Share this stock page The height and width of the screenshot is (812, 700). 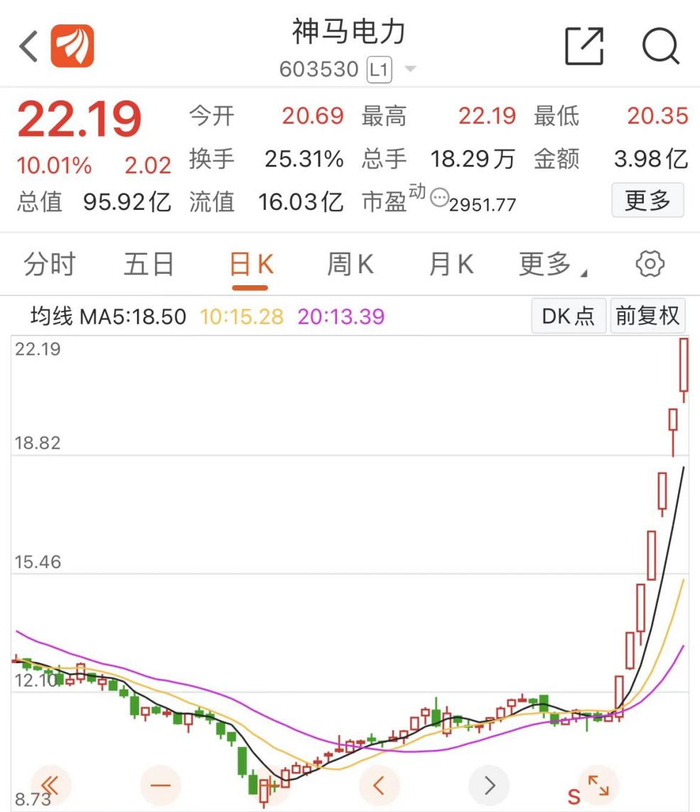click(584, 46)
